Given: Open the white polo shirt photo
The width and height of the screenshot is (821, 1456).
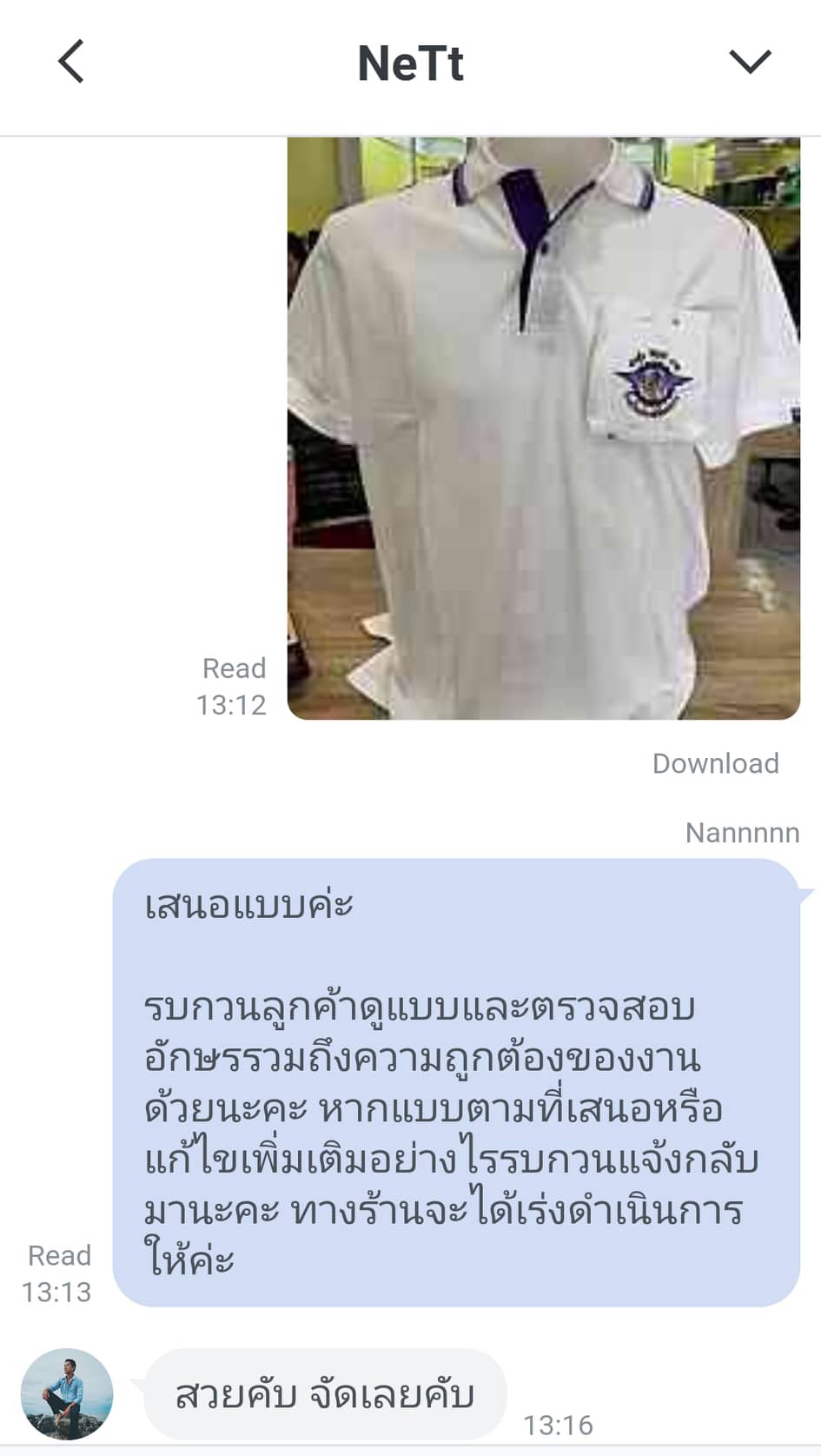Looking at the screenshot, I should pos(543,428).
